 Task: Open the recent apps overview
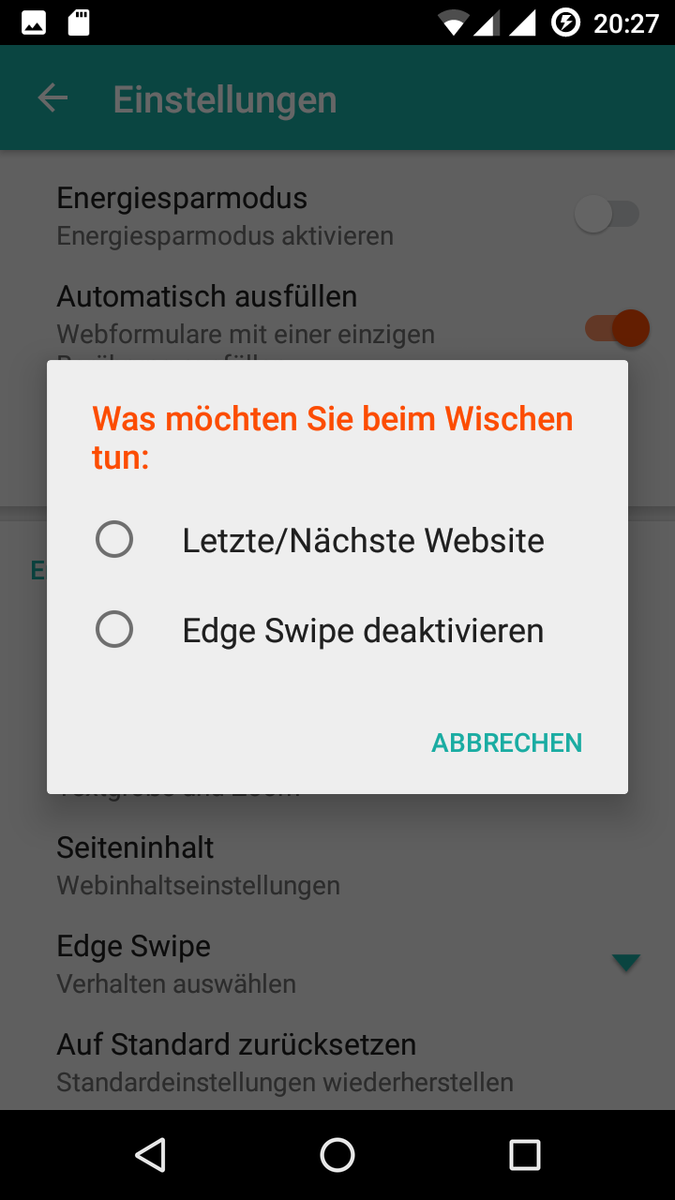pyautogui.click(x=524, y=1155)
